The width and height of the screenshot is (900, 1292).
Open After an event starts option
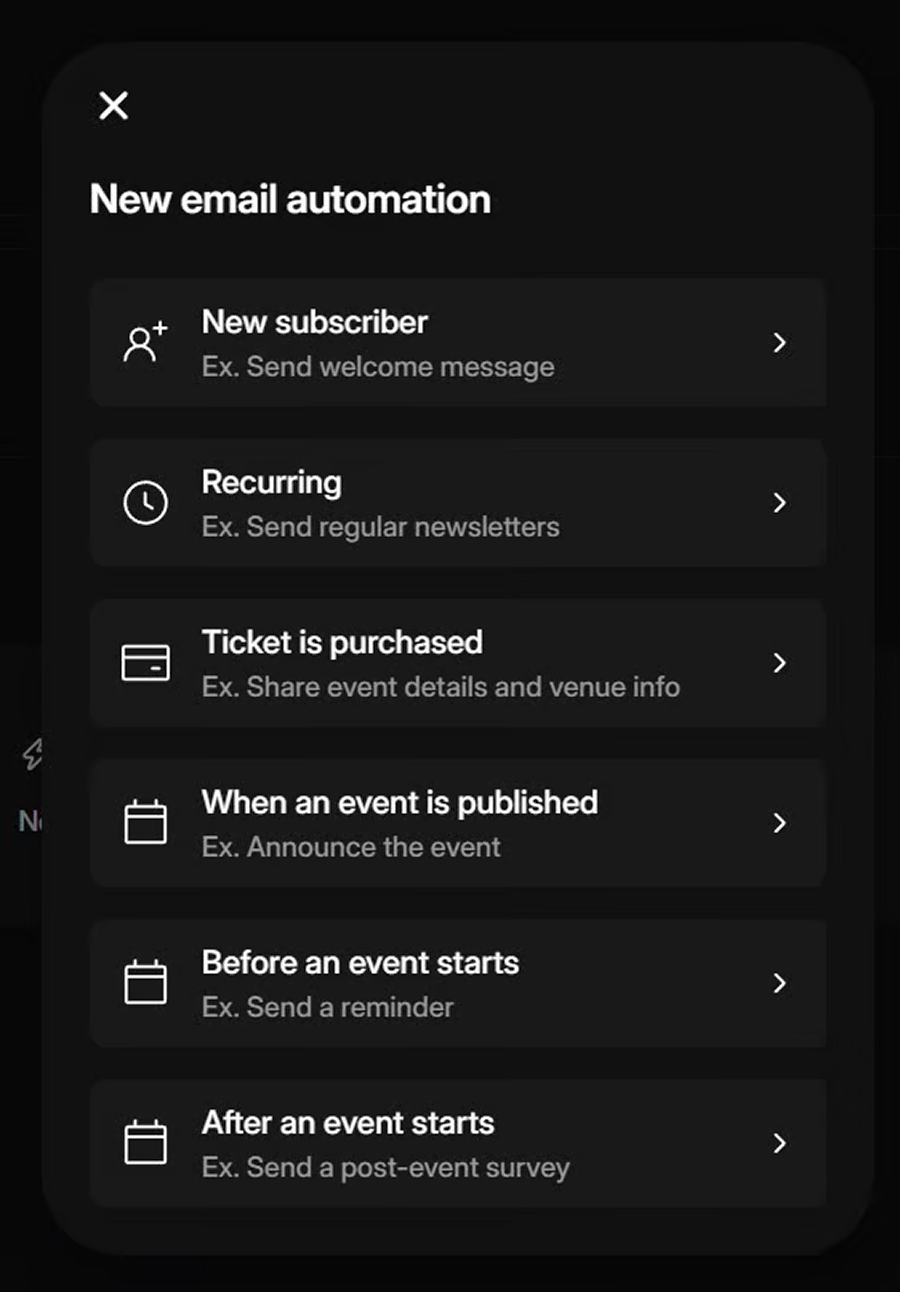click(x=457, y=1143)
